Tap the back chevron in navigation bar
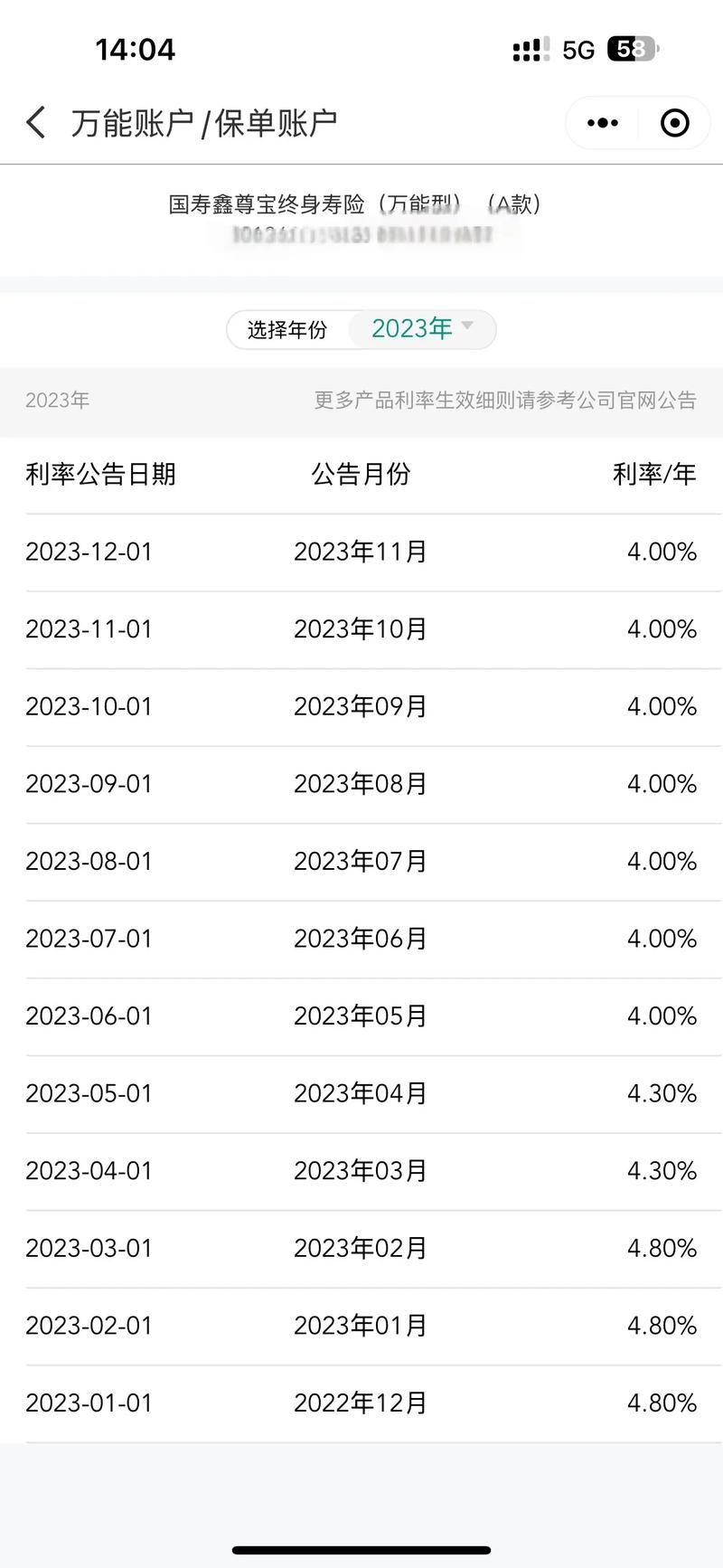Viewport: 723px width, 1568px height. click(35, 122)
